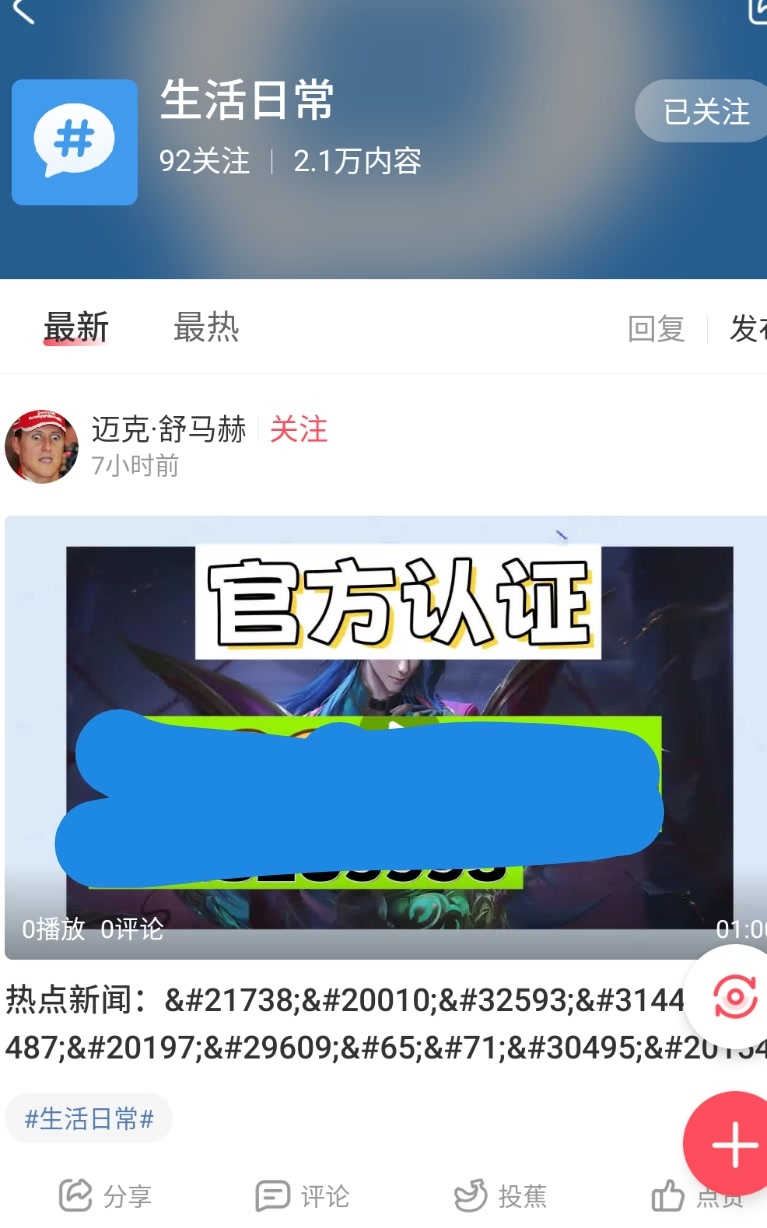Switch to the 最新 tab
The height and width of the screenshot is (1228, 767).
coord(76,327)
